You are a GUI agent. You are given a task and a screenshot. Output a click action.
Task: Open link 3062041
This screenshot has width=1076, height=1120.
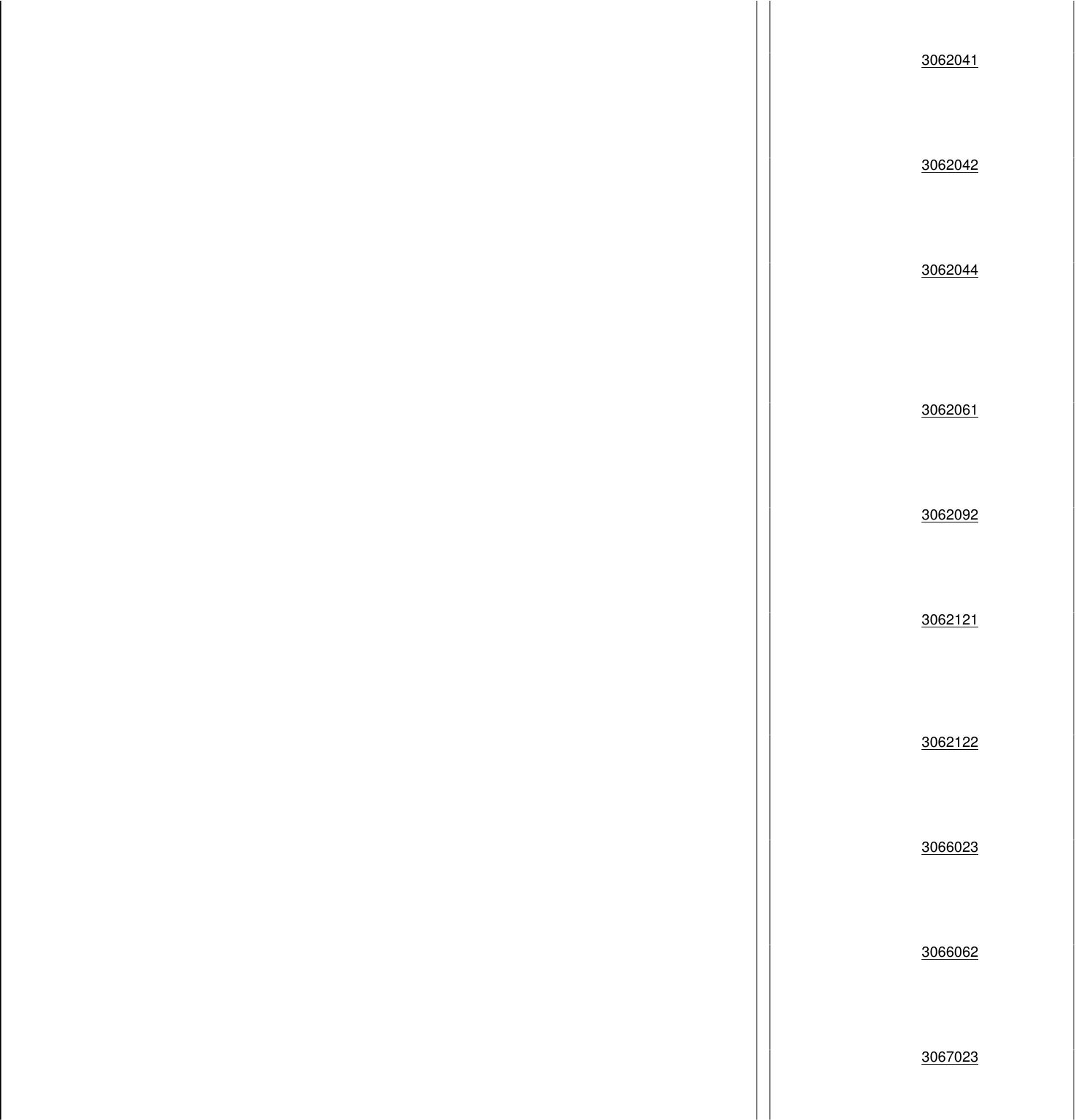pyautogui.click(x=949, y=60)
